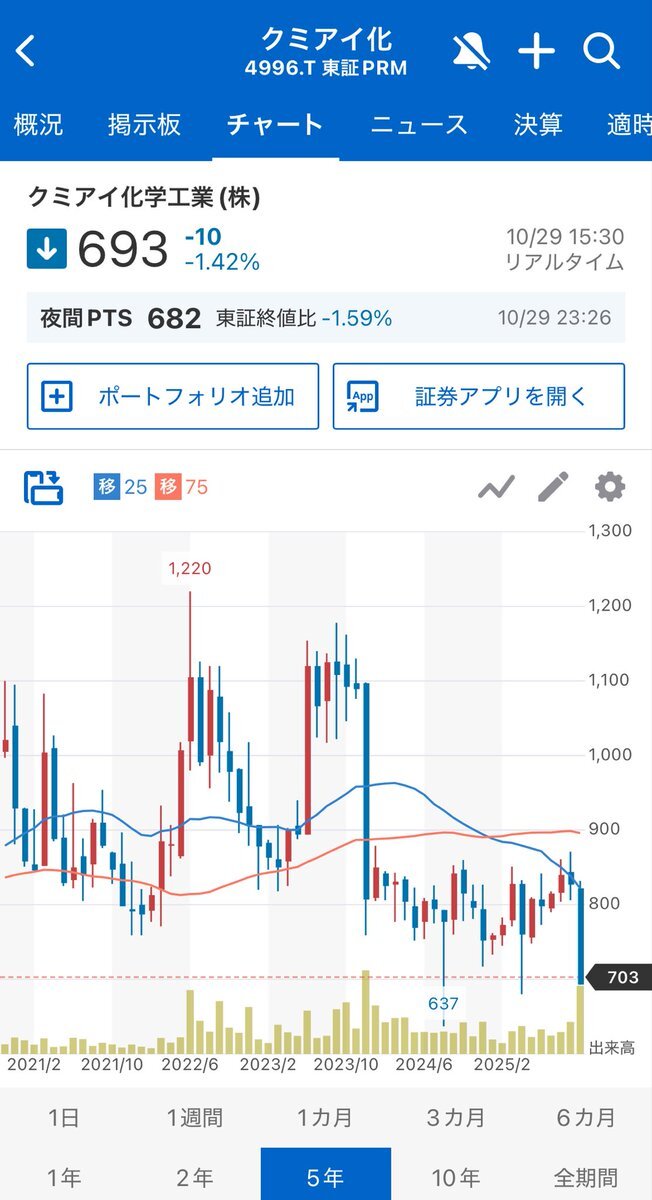Tap the muted notification bell icon

(x=472, y=50)
